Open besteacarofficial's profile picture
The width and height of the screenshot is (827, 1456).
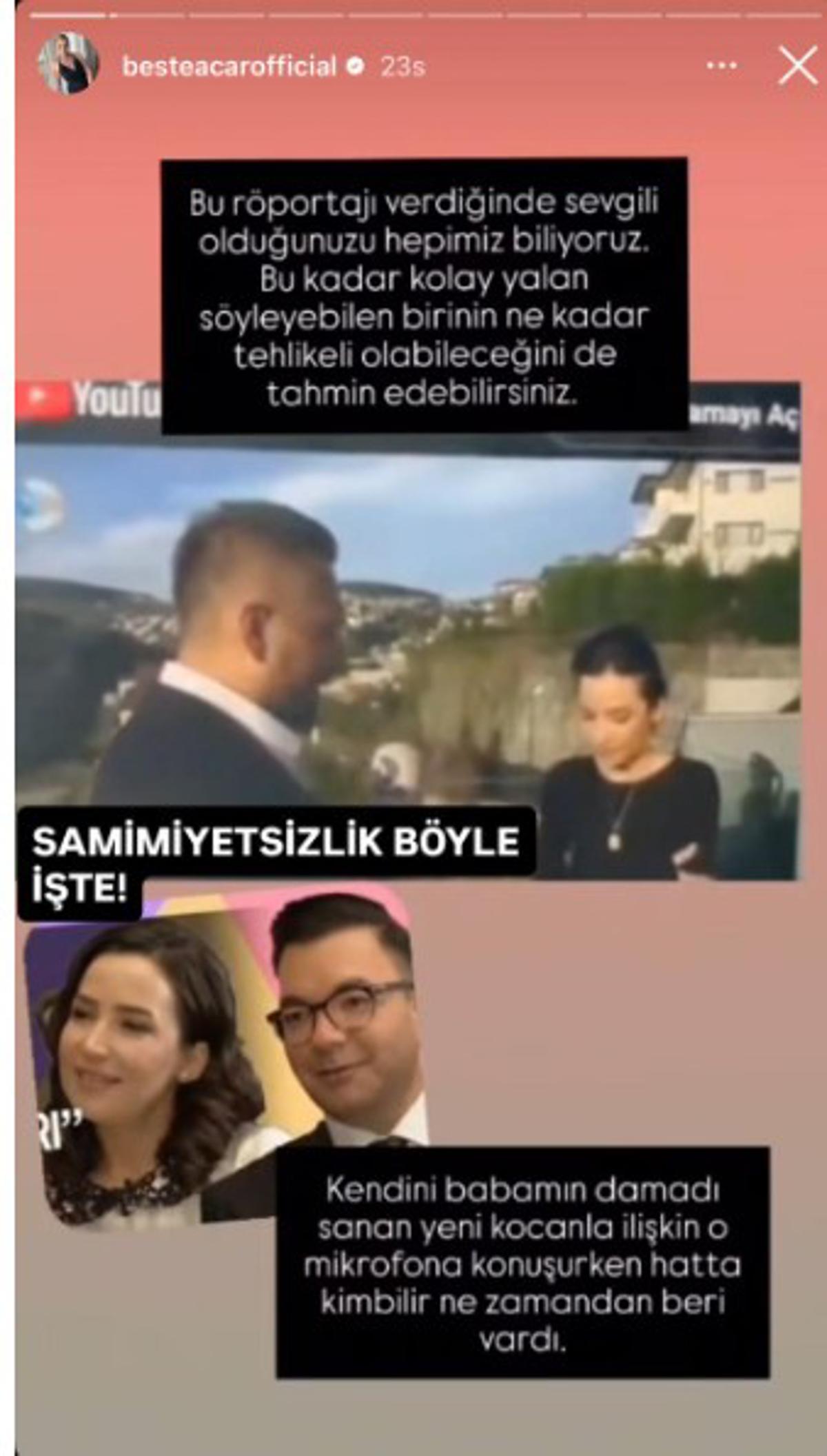coord(68,65)
